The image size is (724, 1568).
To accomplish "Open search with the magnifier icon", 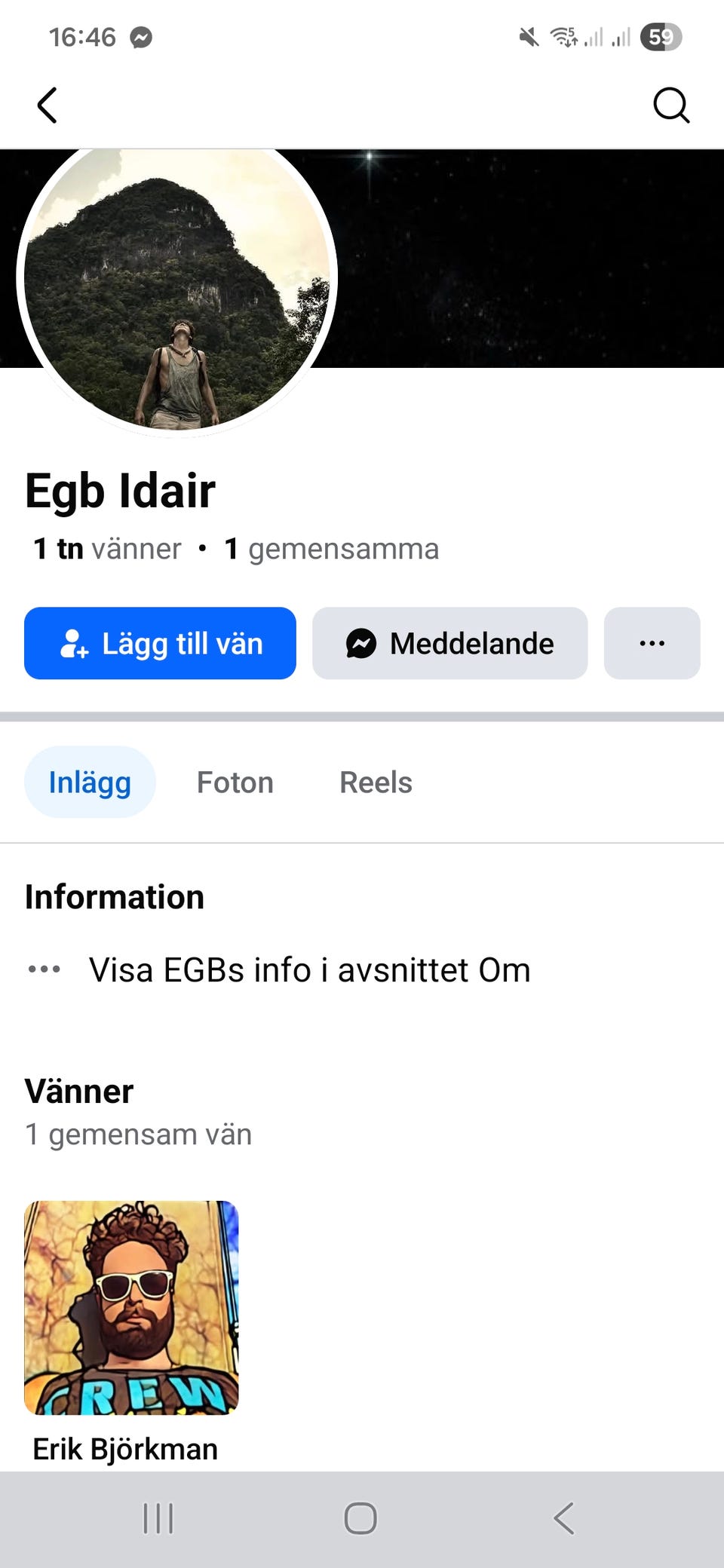I will pos(670,105).
